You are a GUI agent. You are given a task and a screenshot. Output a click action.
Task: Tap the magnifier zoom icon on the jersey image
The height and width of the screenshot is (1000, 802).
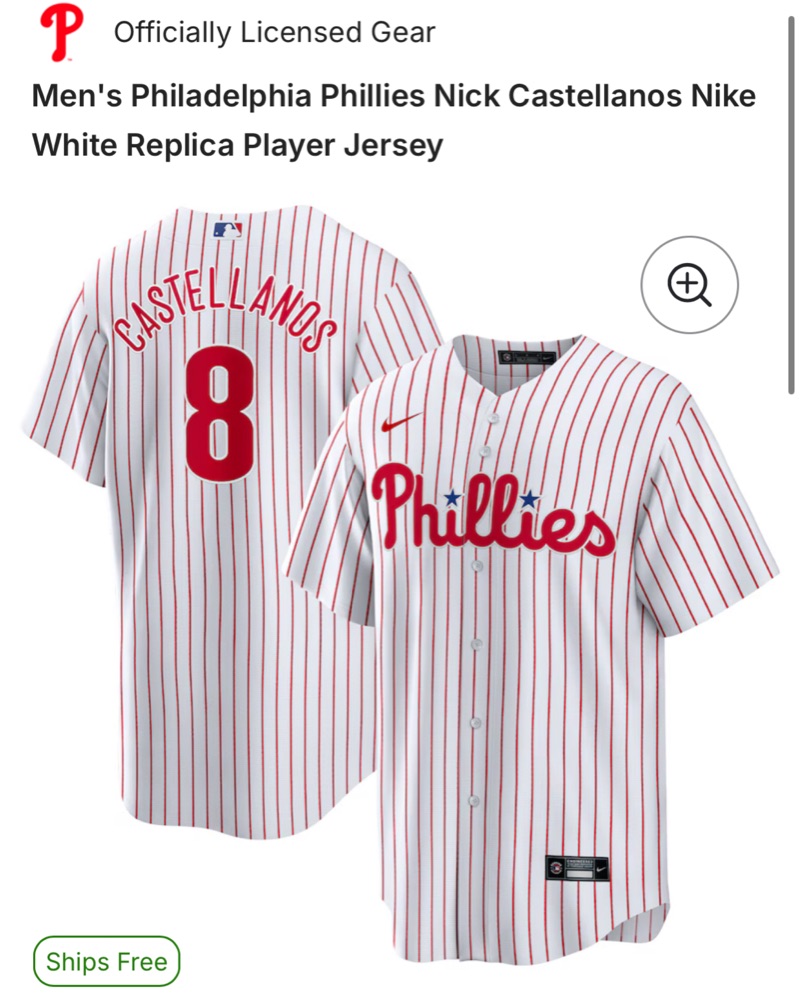[689, 285]
